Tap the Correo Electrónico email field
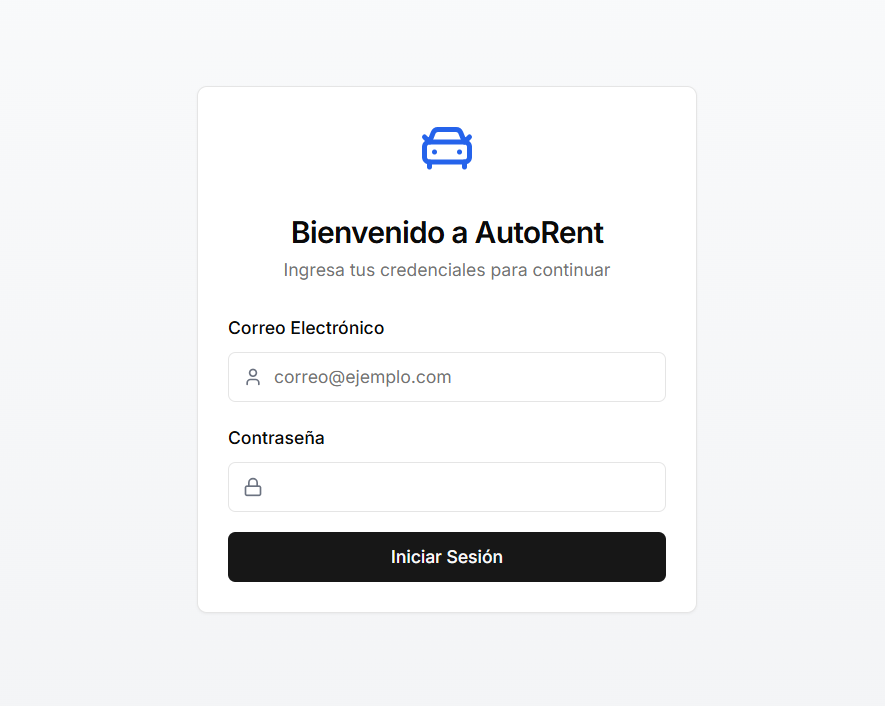This screenshot has width=885, height=706. click(x=446, y=377)
